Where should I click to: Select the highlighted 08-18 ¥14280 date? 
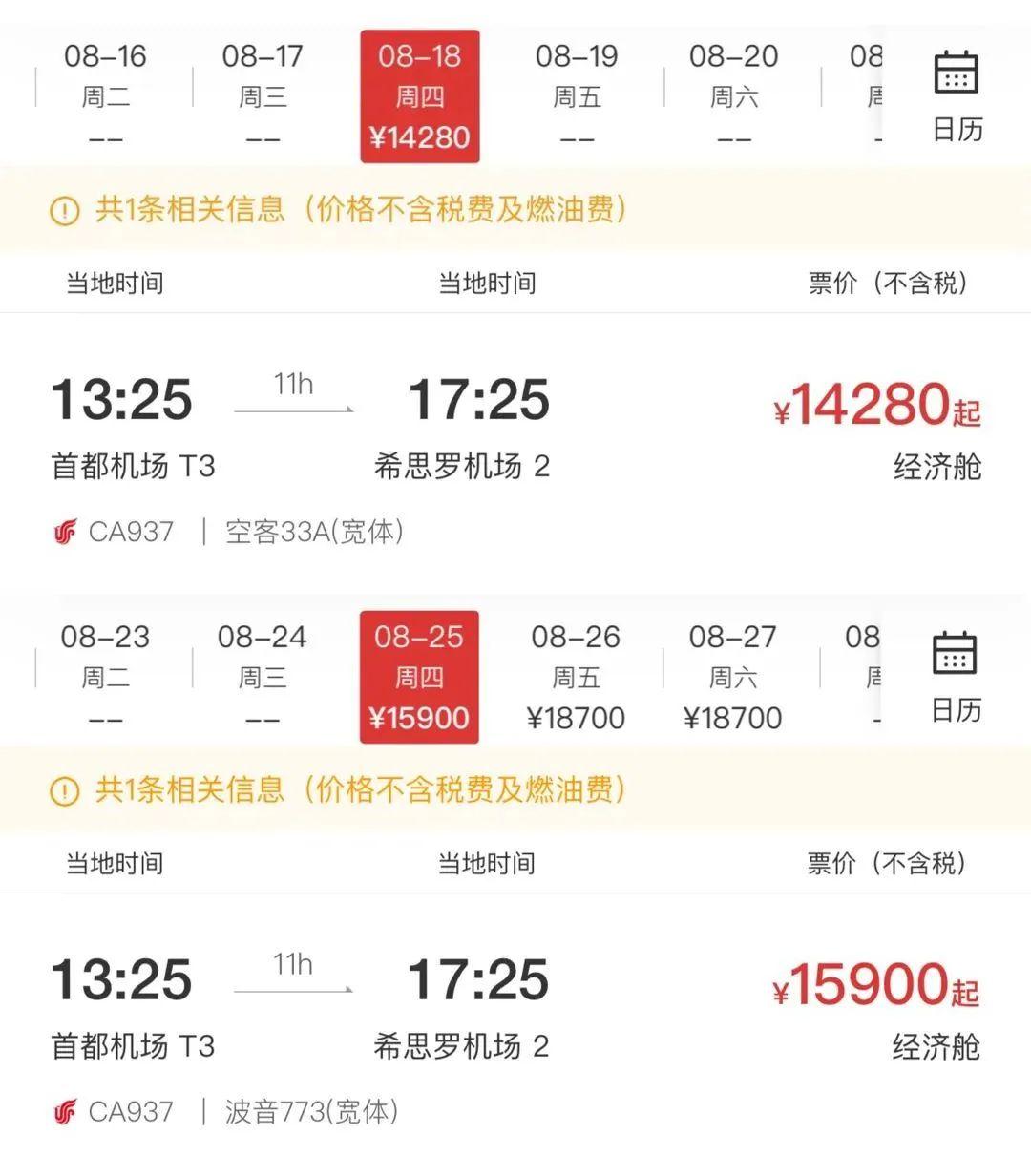pyautogui.click(x=420, y=96)
